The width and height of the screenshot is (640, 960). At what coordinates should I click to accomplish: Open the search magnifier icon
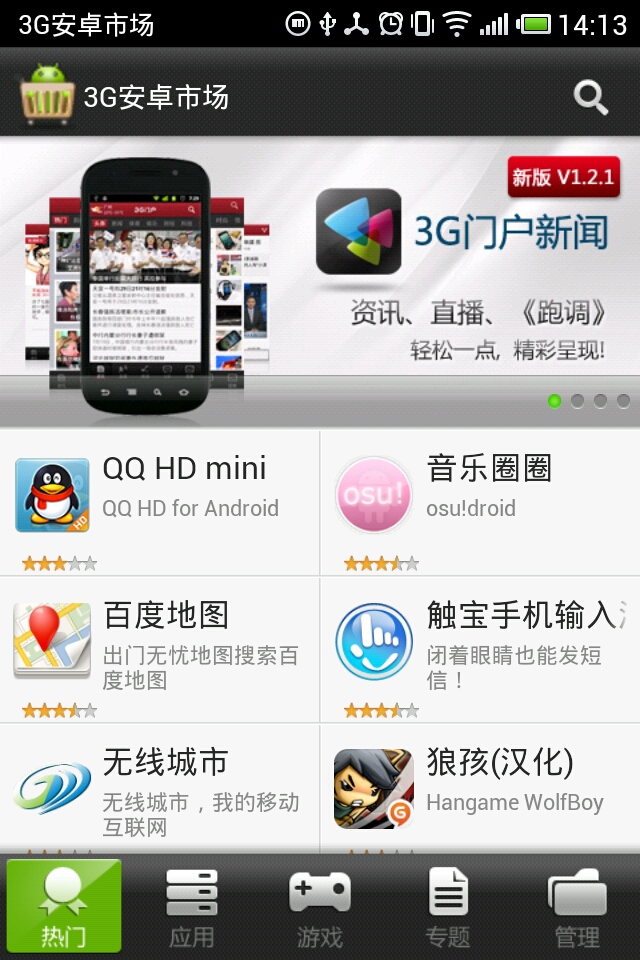[x=590, y=97]
